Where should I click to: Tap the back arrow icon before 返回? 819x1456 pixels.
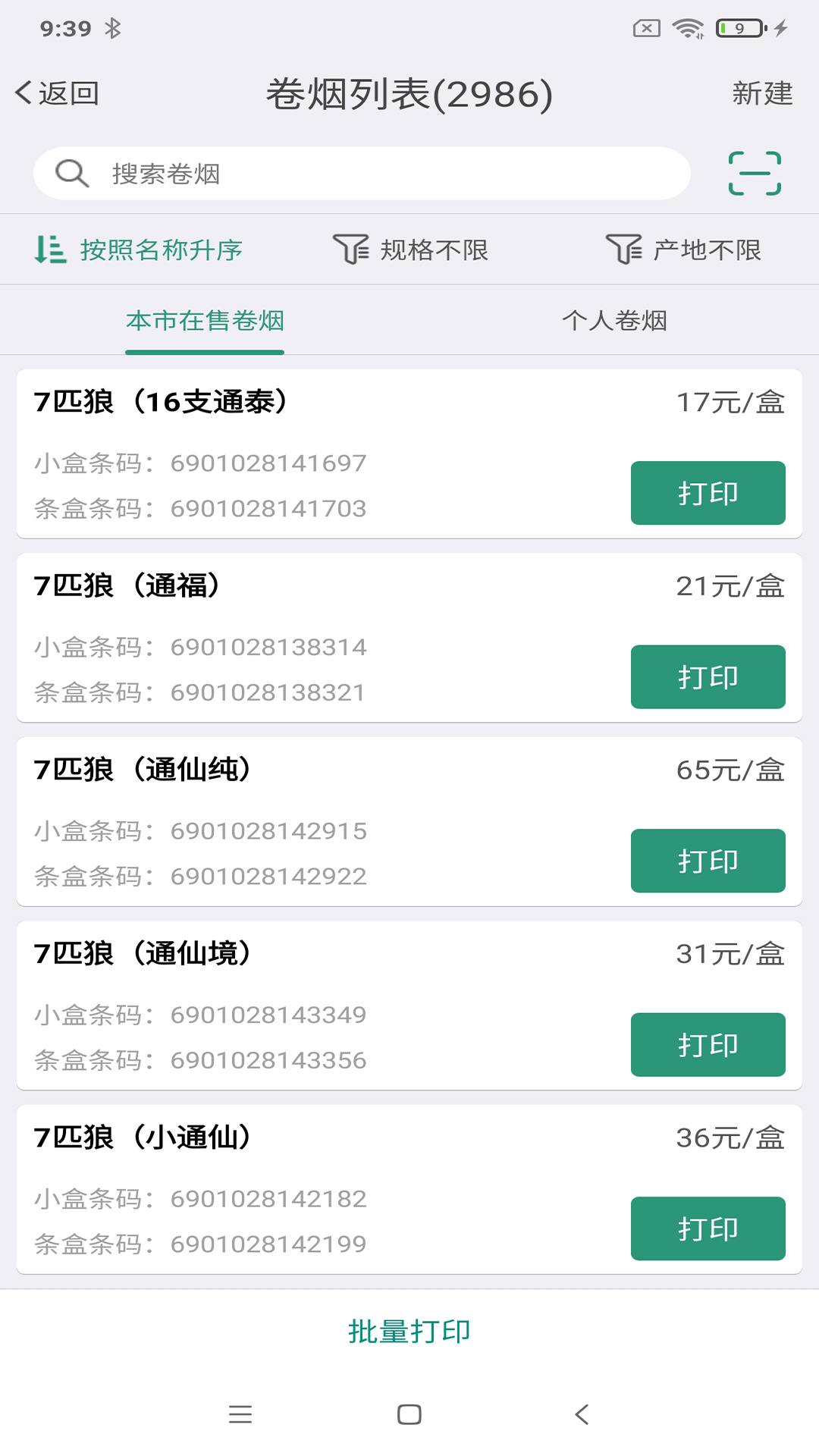pyautogui.click(x=23, y=92)
